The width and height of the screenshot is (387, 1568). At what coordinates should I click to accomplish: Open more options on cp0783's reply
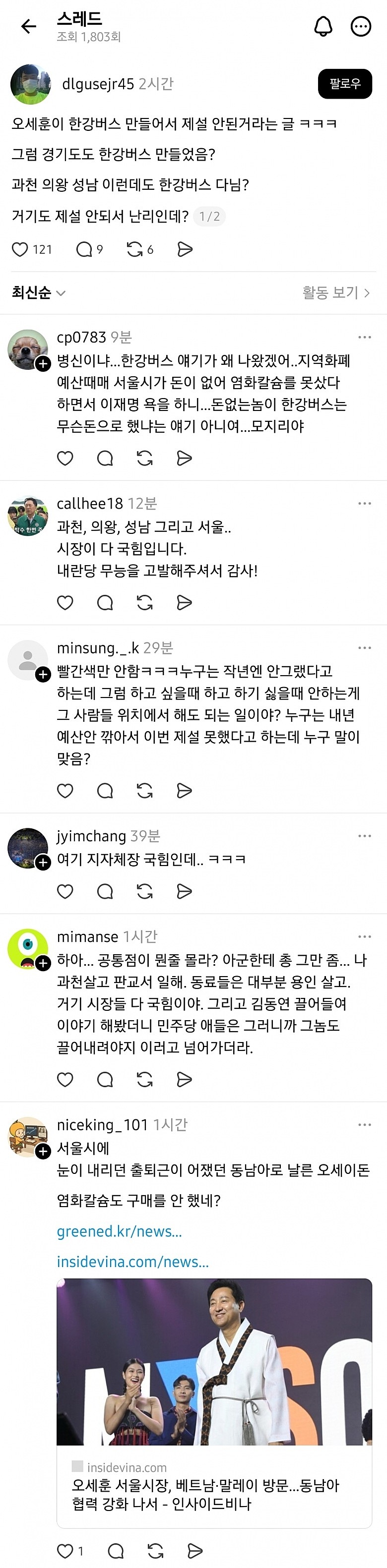[x=365, y=337]
